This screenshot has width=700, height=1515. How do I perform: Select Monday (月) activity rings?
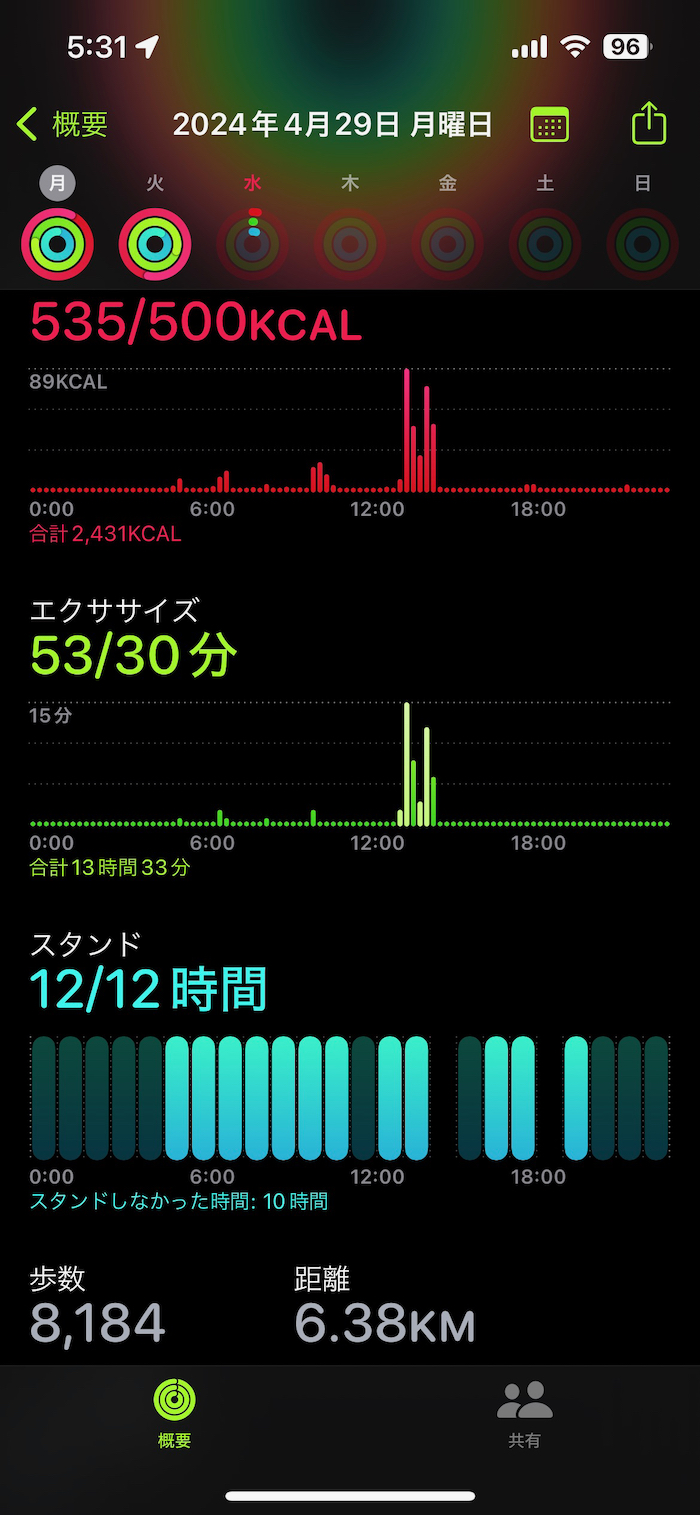58,243
